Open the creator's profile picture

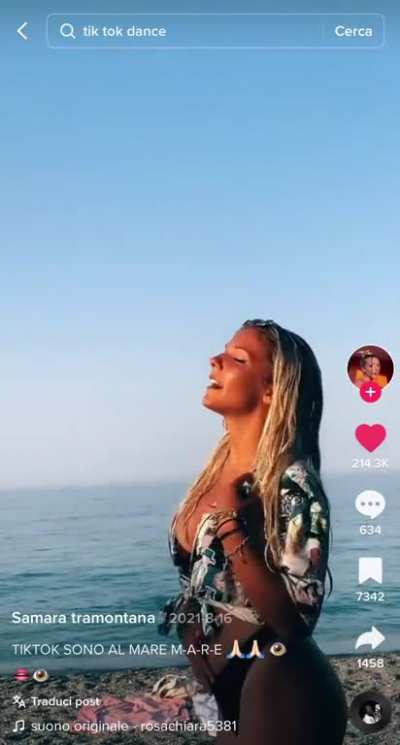(x=370, y=368)
